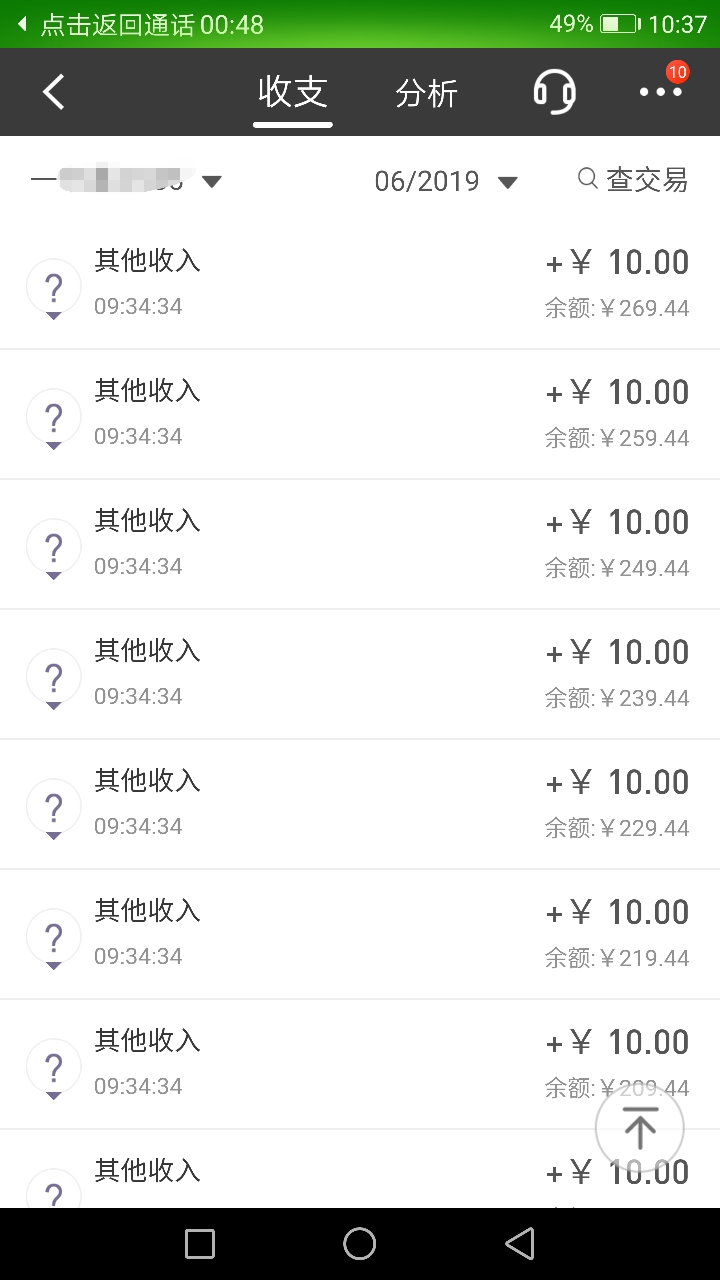Screen dimensions: 720x1280
Task: Open transaction with balance ¥229.44
Action: click(360, 805)
